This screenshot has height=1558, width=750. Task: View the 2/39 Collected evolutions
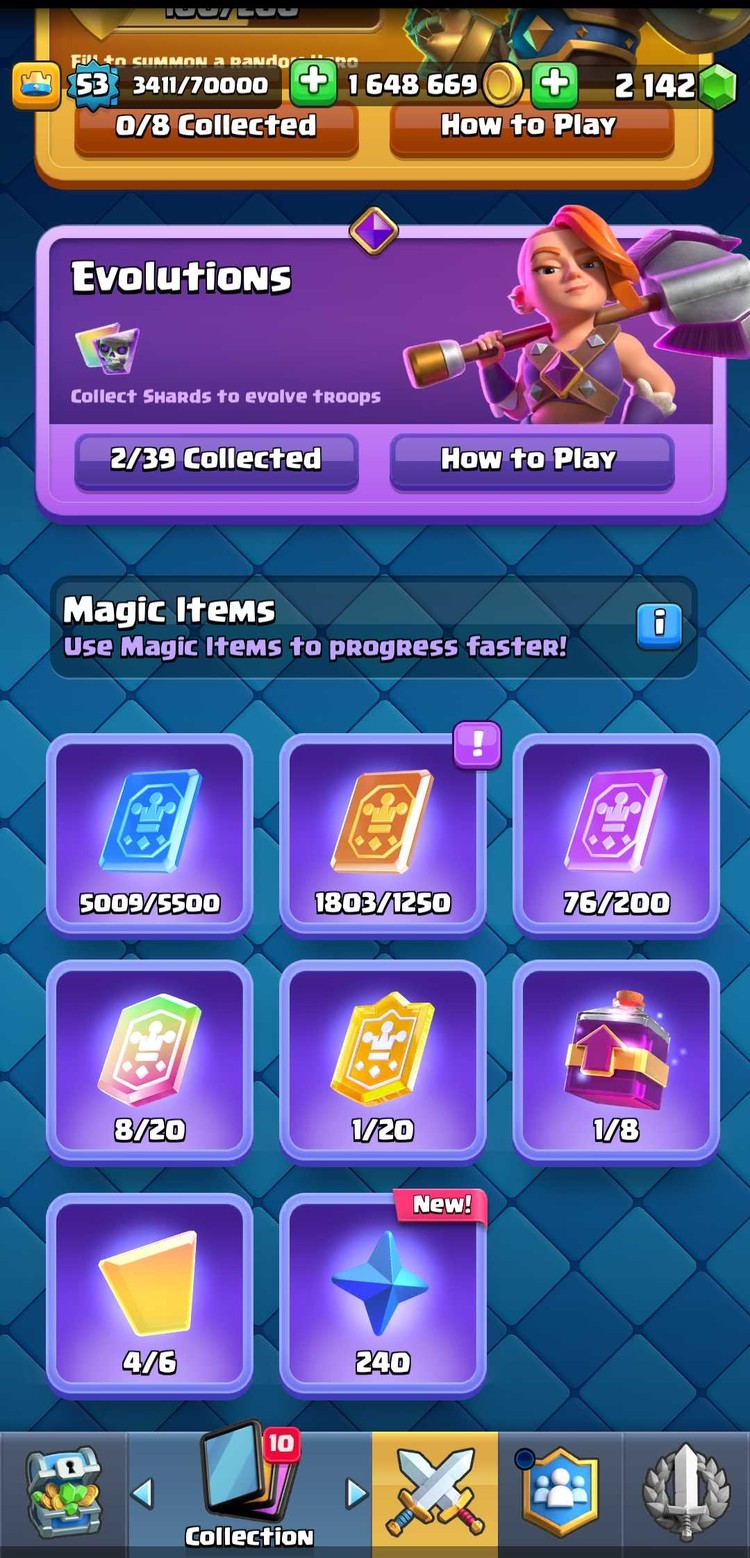pyautogui.click(x=216, y=460)
